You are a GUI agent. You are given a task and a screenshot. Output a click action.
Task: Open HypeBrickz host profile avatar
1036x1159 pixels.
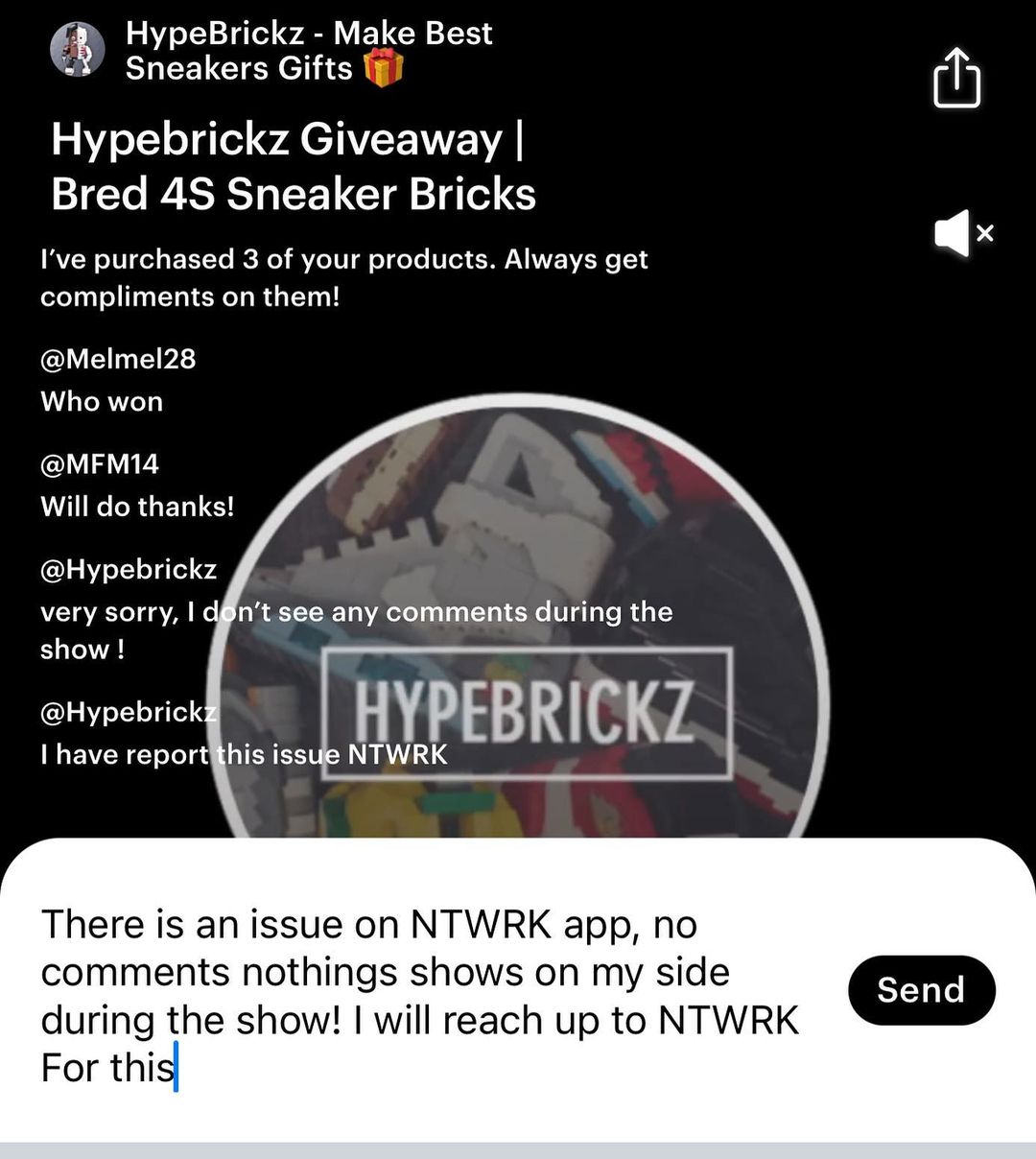click(78, 50)
